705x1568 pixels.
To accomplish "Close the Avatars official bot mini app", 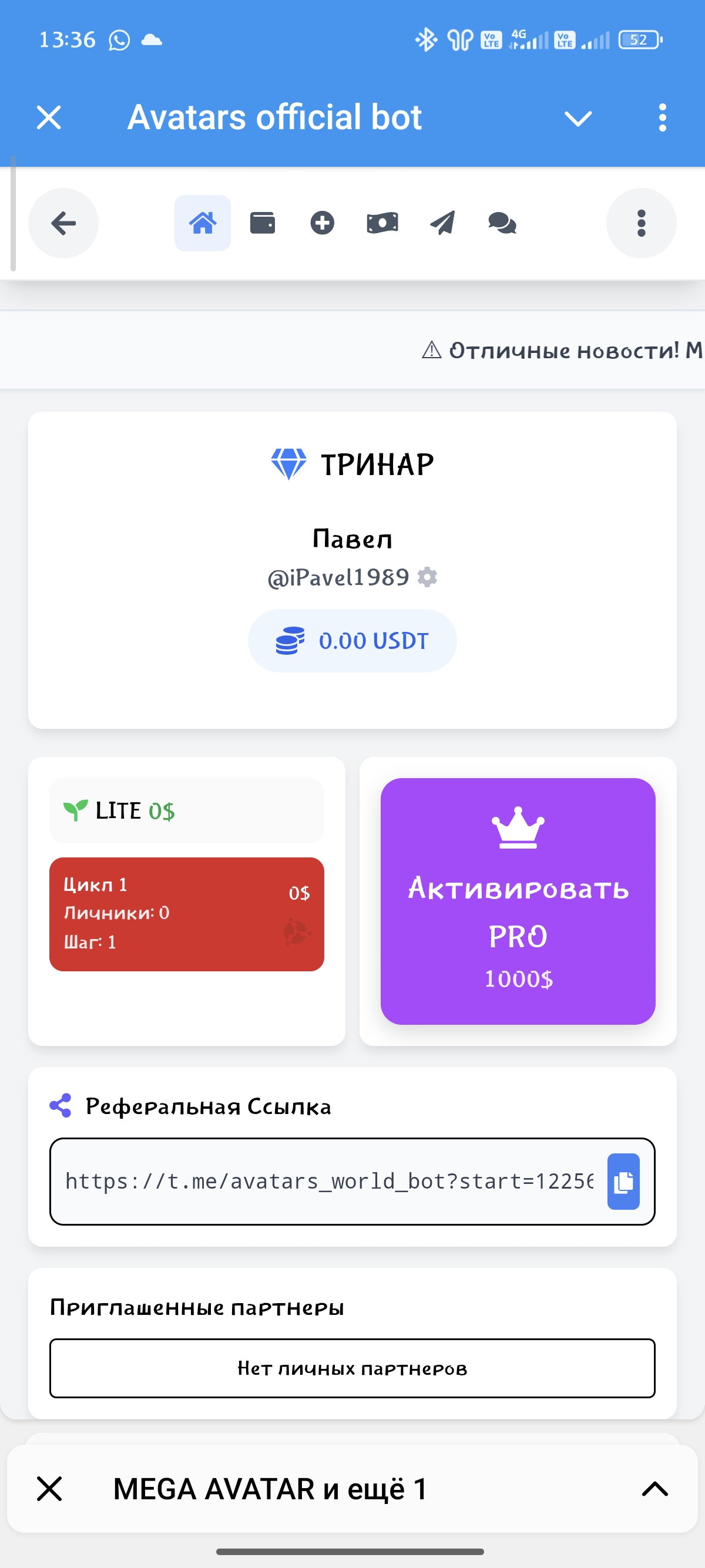I will pos(49,117).
